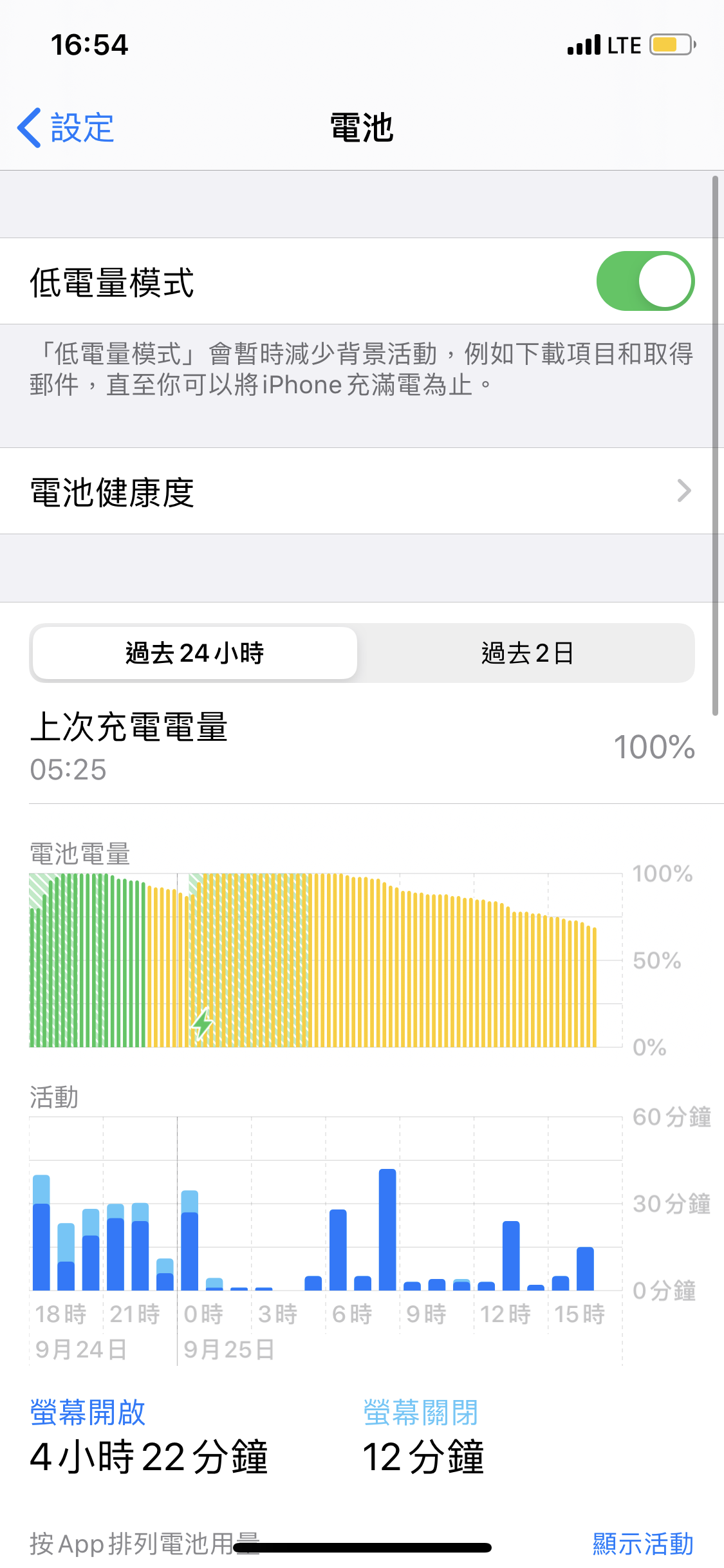
Task: Select the tall 8時 bar in activity chart
Action: [x=387, y=1229]
